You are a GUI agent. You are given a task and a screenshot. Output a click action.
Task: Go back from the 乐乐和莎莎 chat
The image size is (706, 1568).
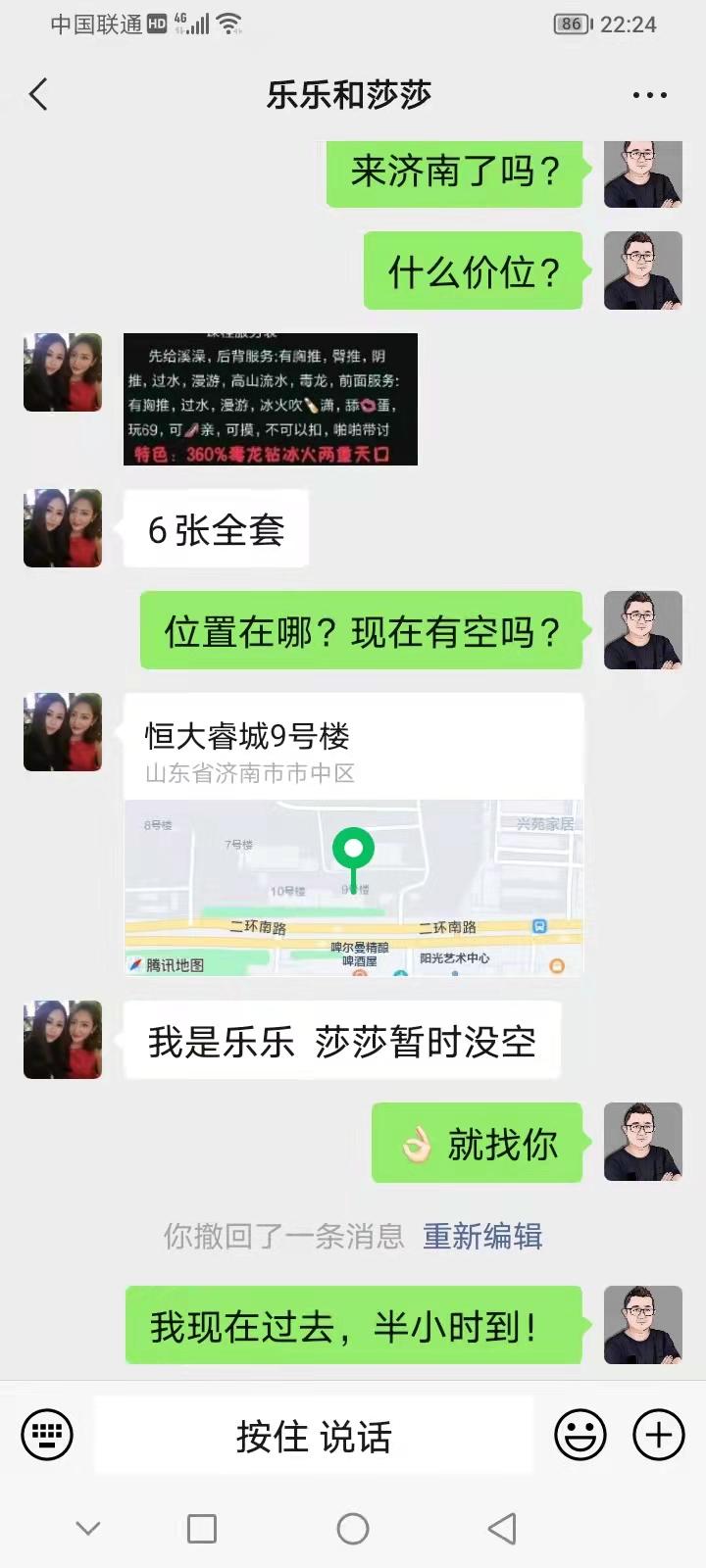coord(39,95)
